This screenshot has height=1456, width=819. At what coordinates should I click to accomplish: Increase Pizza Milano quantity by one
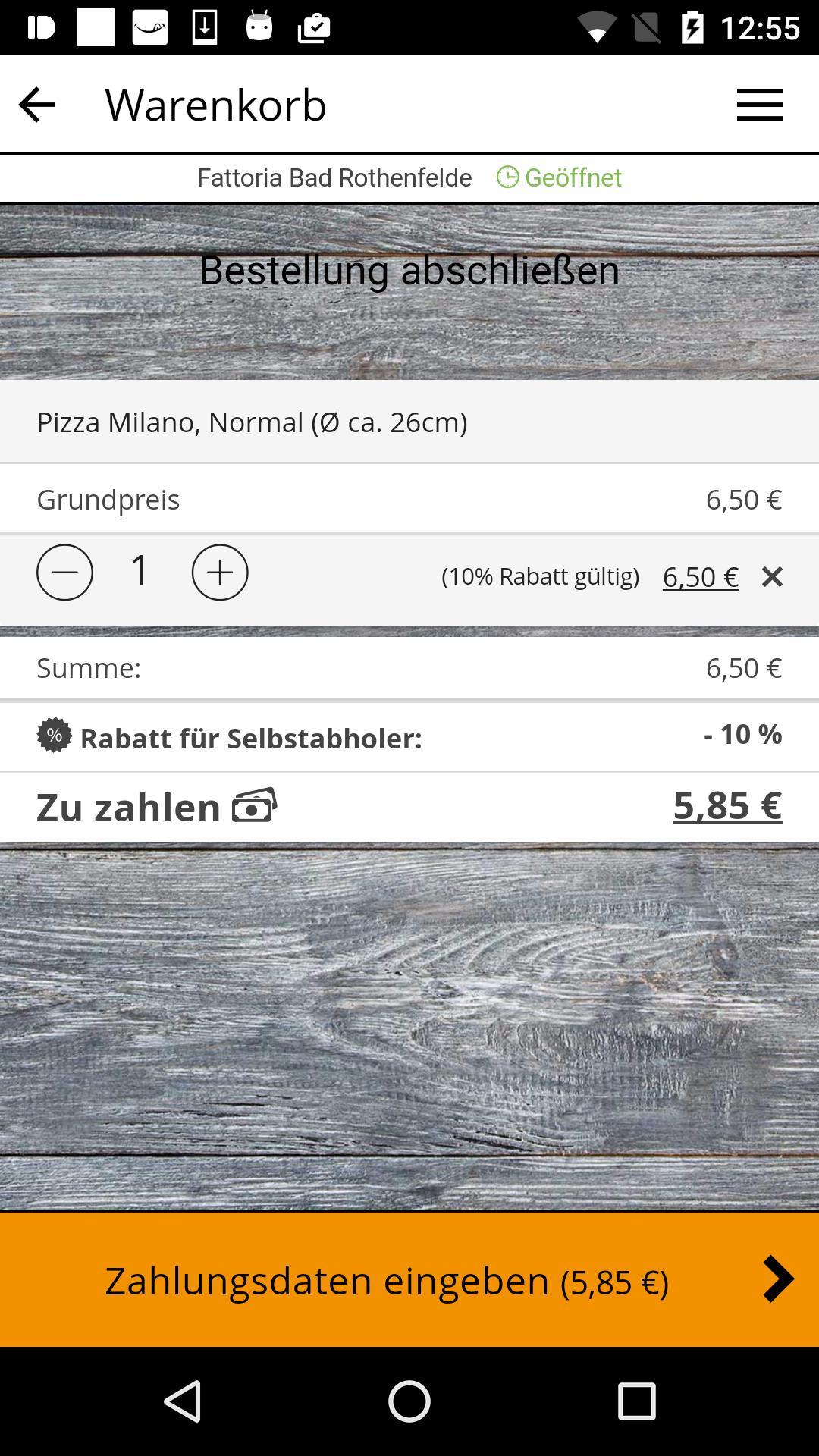point(220,573)
